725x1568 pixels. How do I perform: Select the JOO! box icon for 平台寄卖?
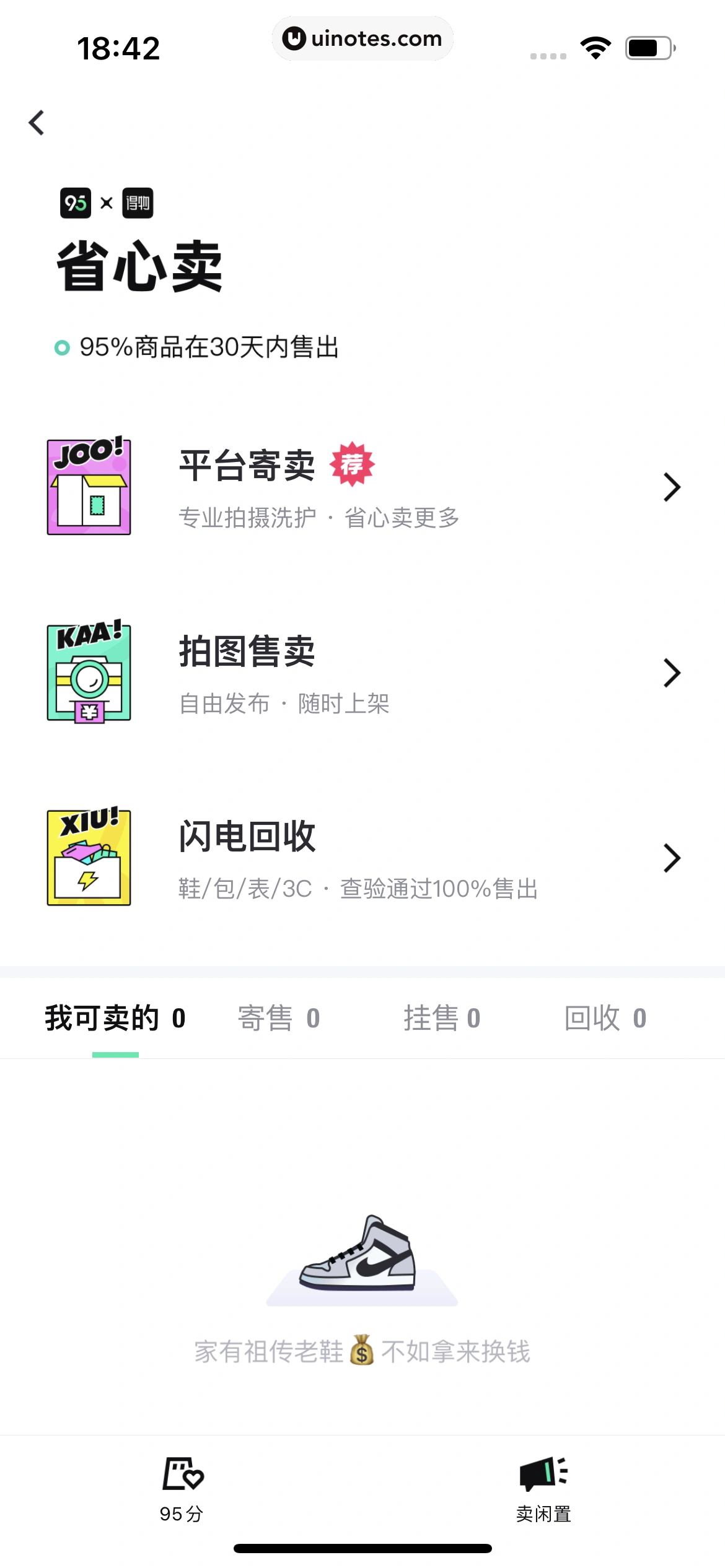click(x=88, y=487)
